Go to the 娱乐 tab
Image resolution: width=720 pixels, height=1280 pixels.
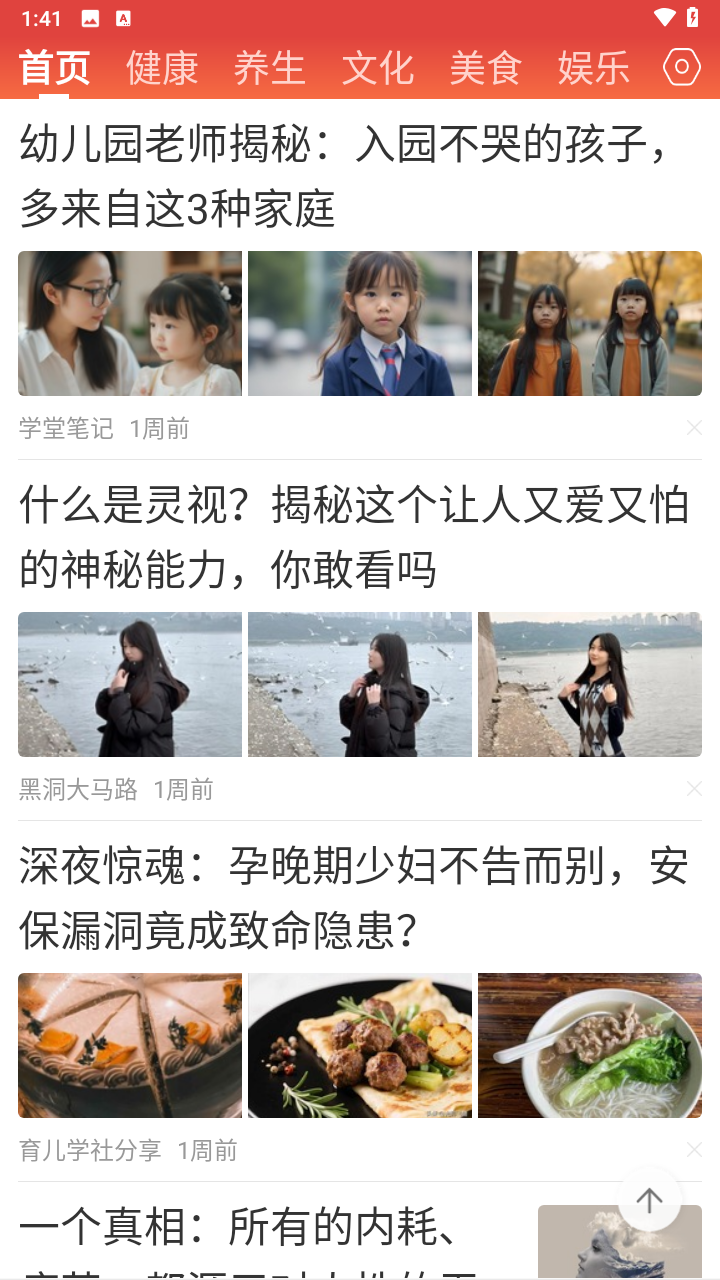593,68
